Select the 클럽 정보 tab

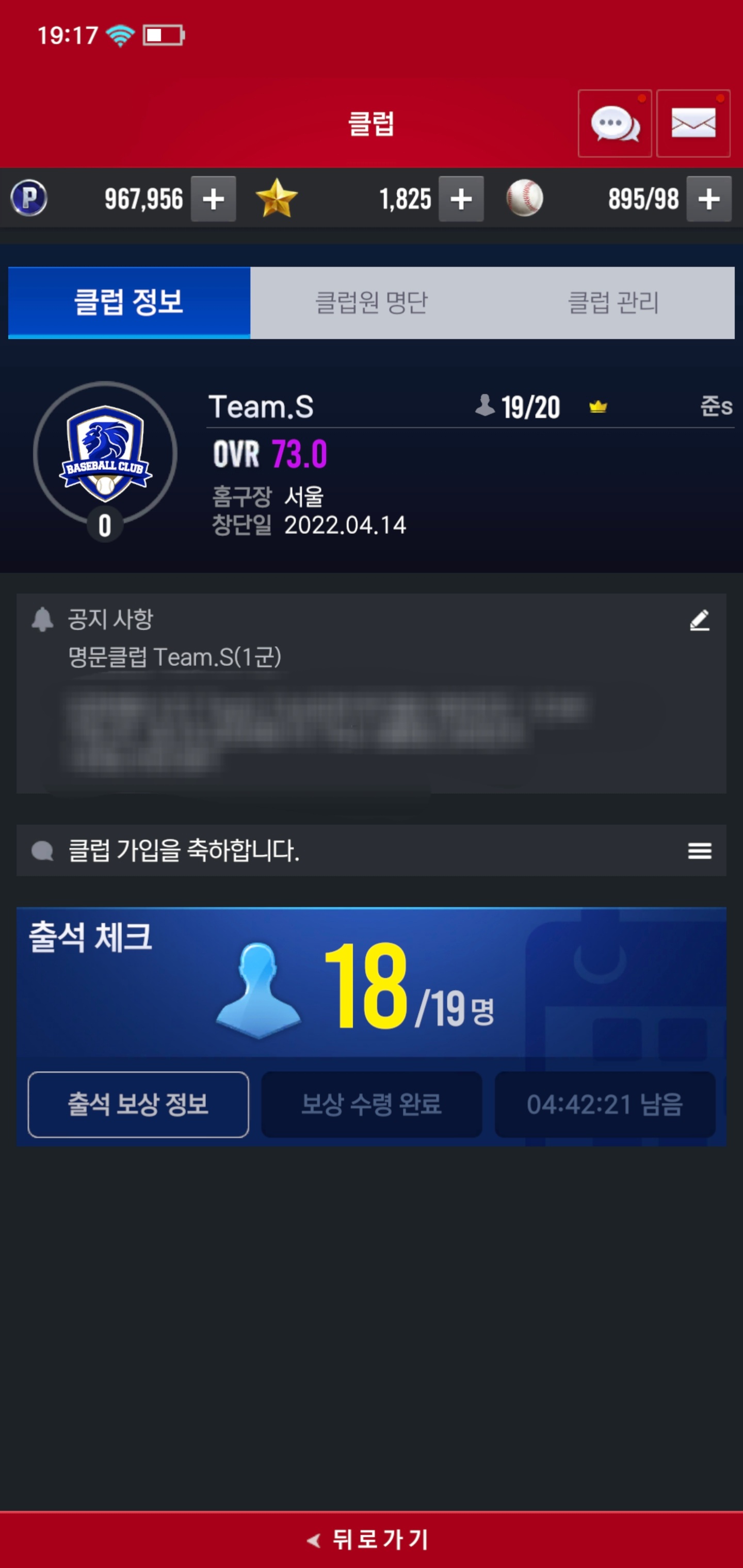[129, 303]
